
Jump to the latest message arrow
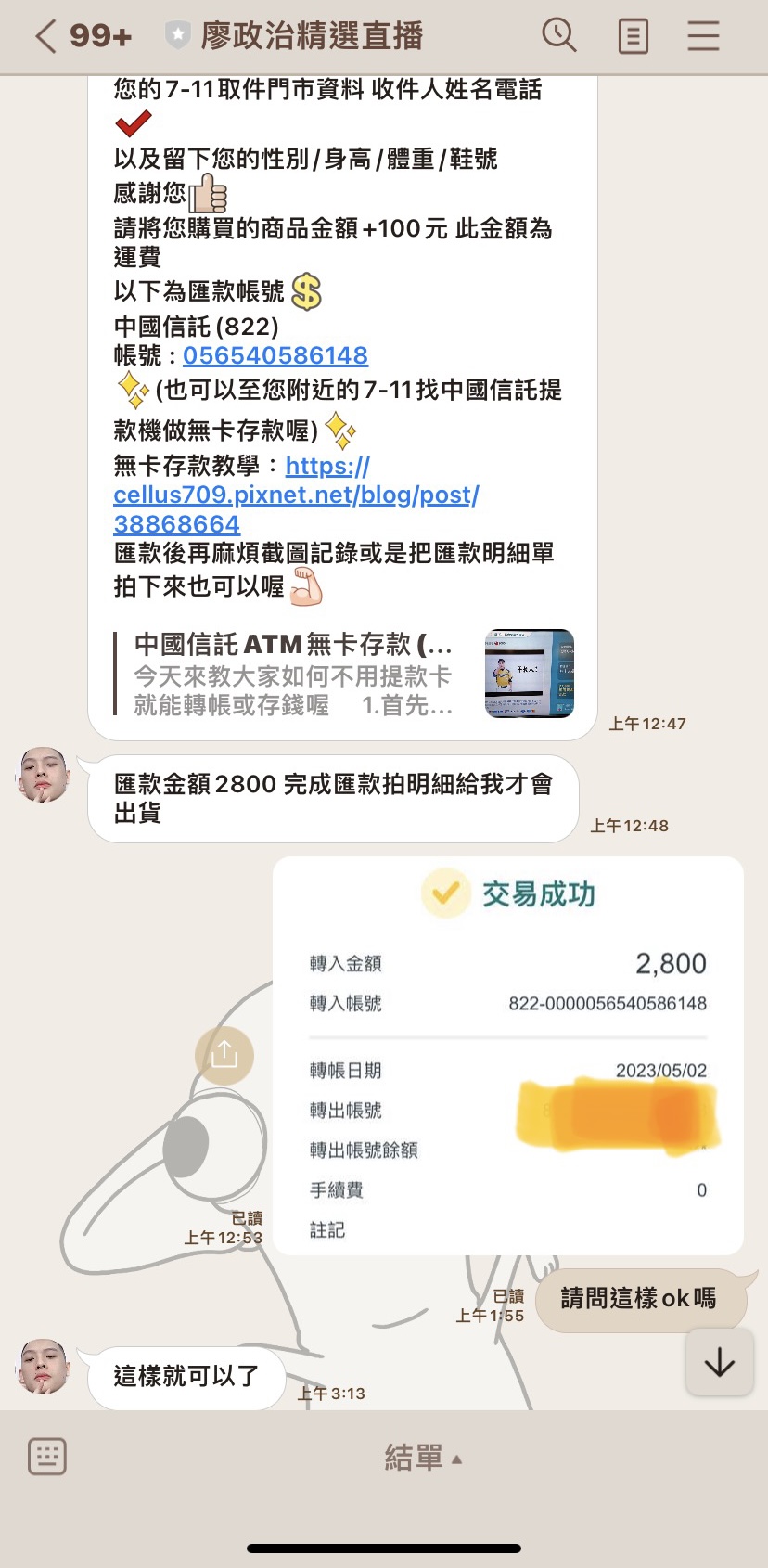click(x=719, y=1362)
